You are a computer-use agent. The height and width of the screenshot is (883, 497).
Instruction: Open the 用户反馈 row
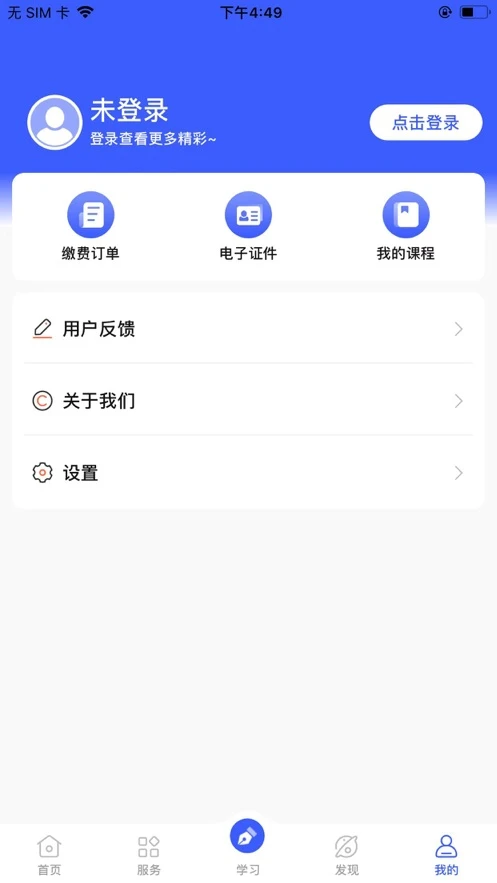pos(248,329)
